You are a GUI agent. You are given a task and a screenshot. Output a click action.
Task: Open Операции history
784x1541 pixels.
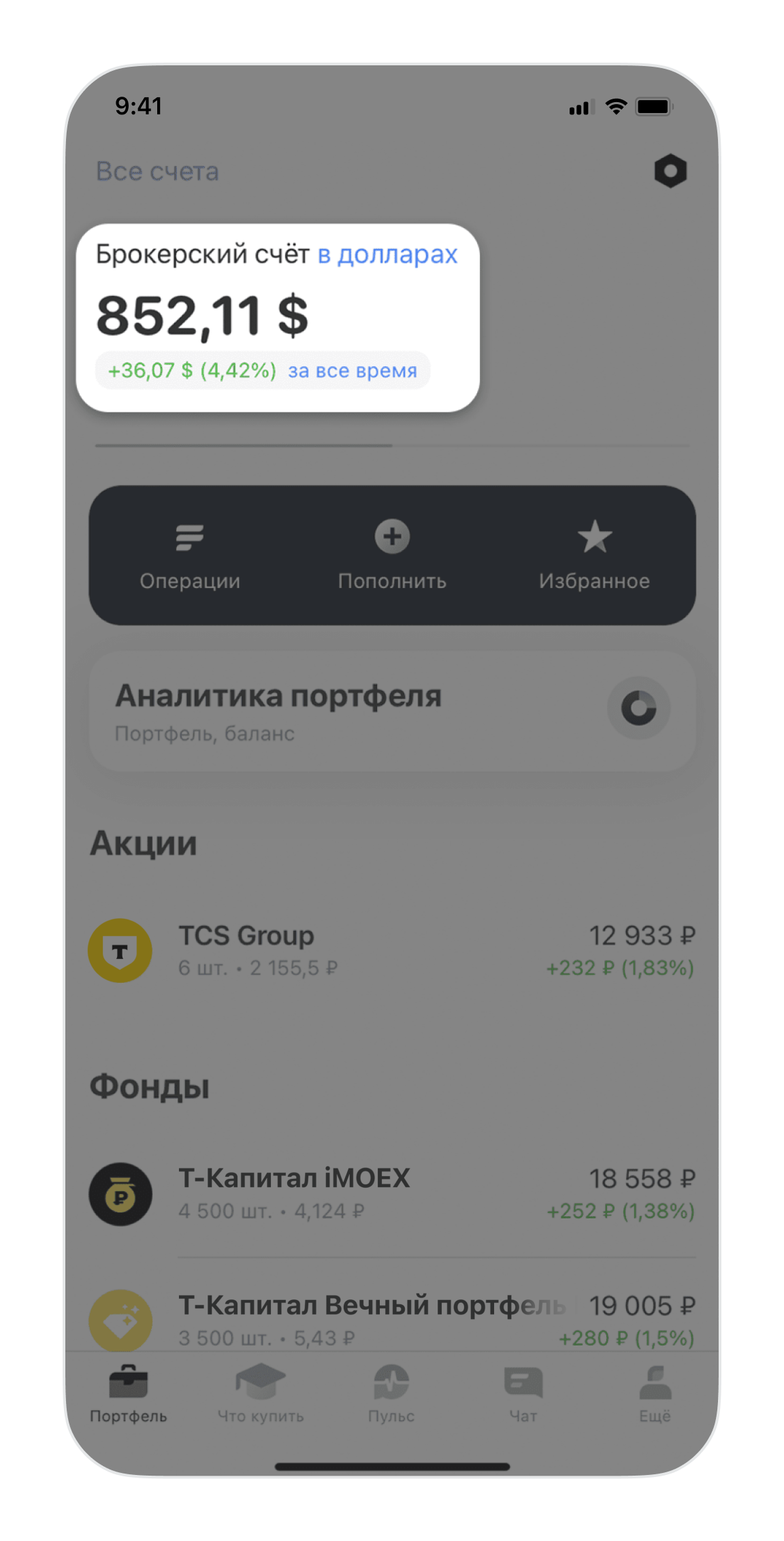click(190, 555)
